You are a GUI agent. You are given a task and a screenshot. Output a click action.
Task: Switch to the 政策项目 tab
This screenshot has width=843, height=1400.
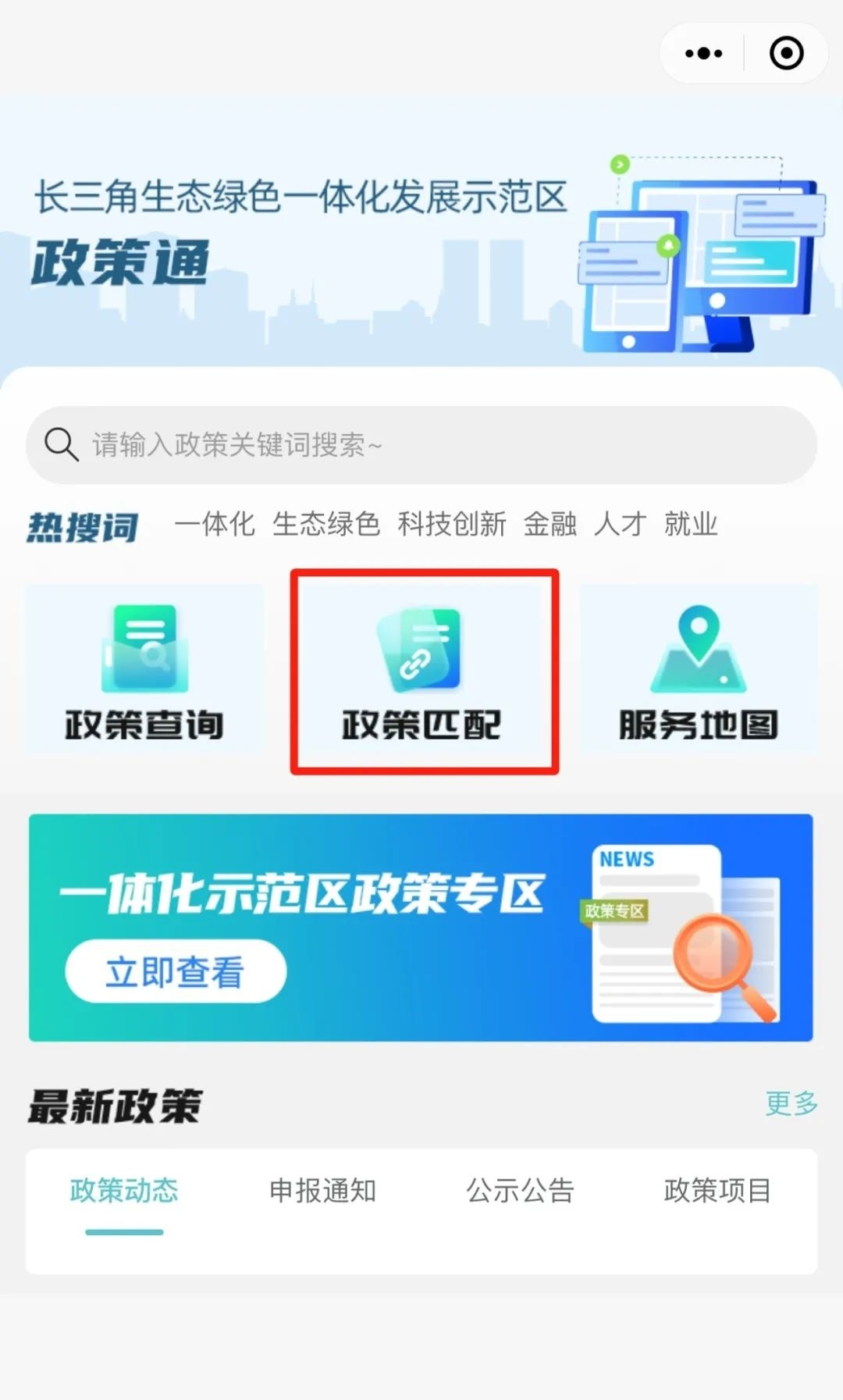pos(717,1191)
